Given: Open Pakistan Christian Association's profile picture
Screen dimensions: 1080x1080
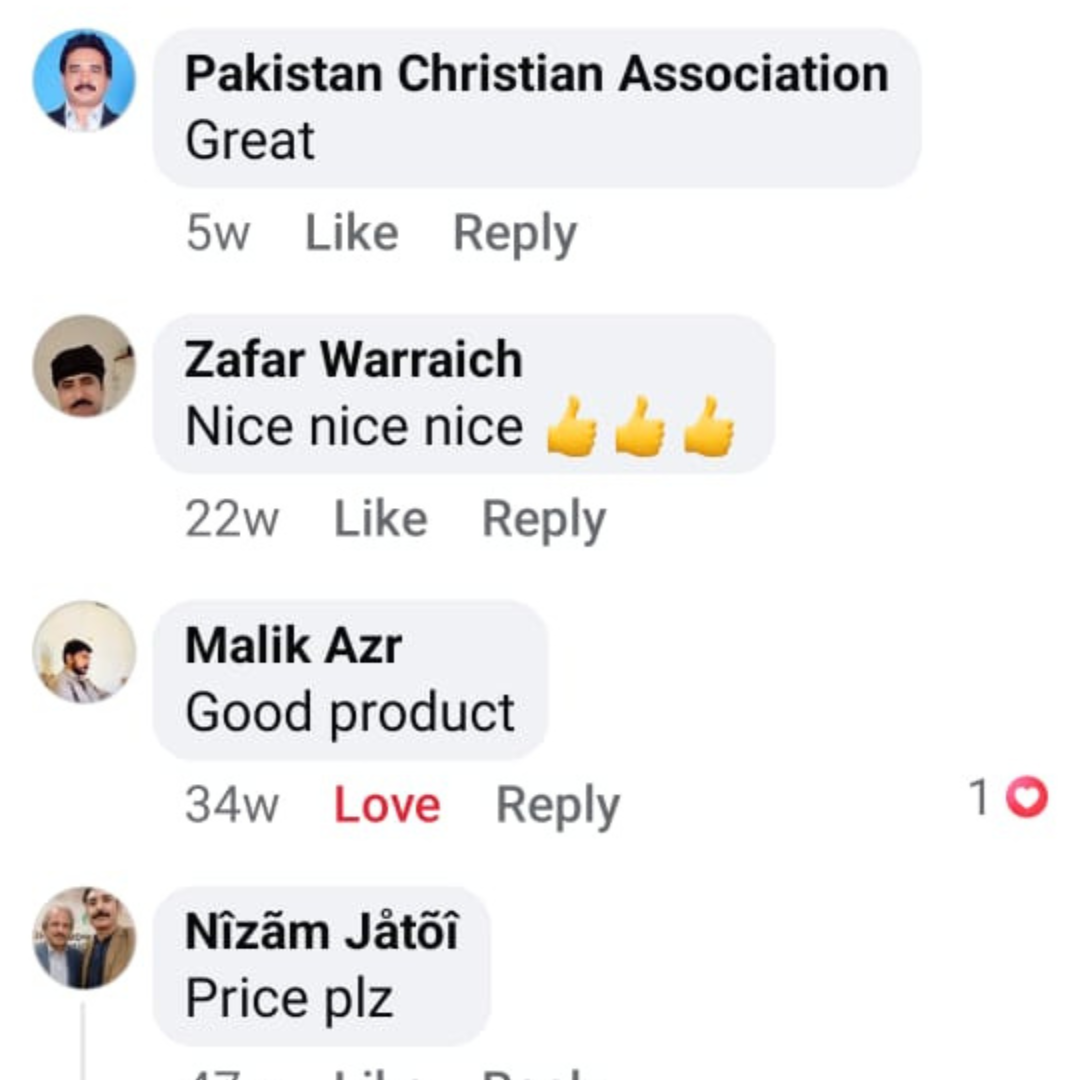Looking at the screenshot, I should [84, 80].
